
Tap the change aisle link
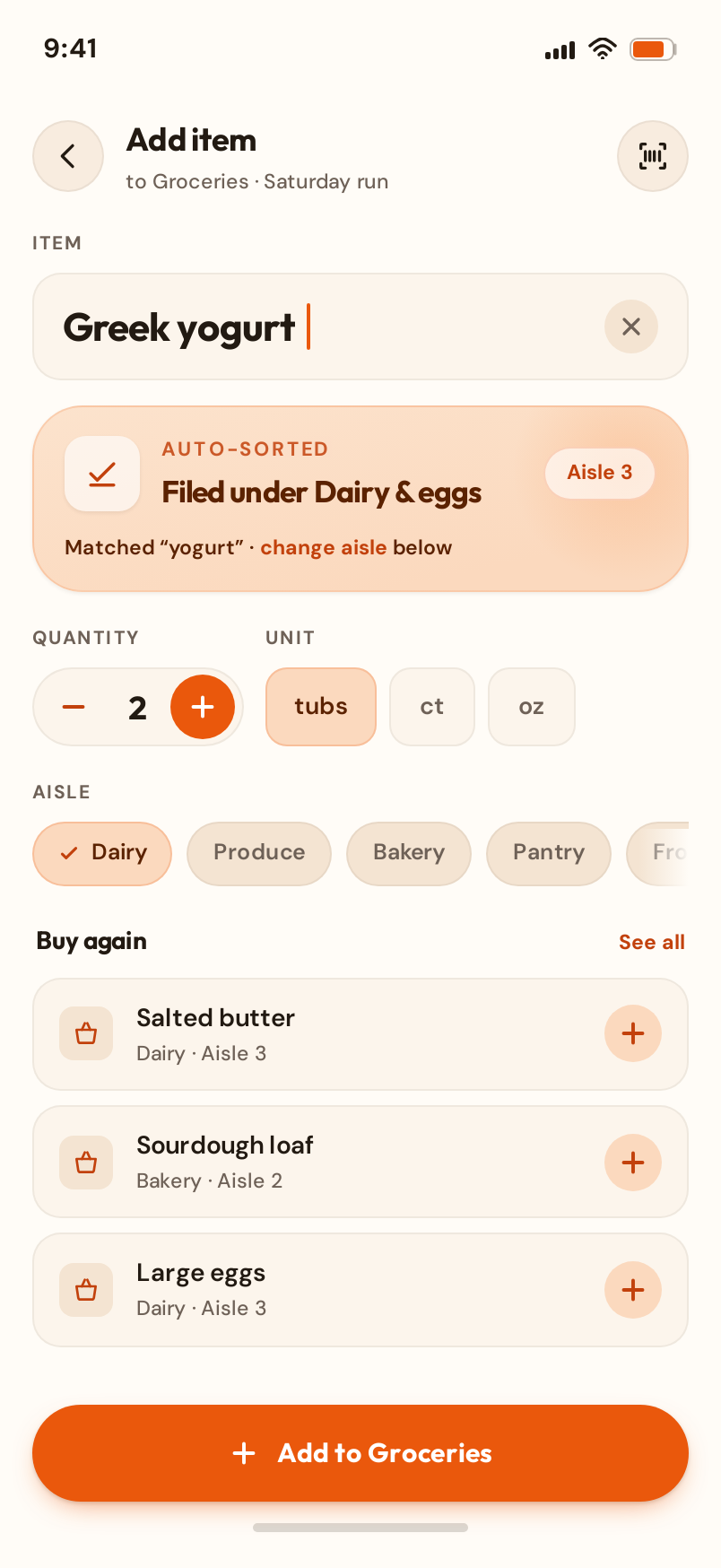click(x=324, y=547)
